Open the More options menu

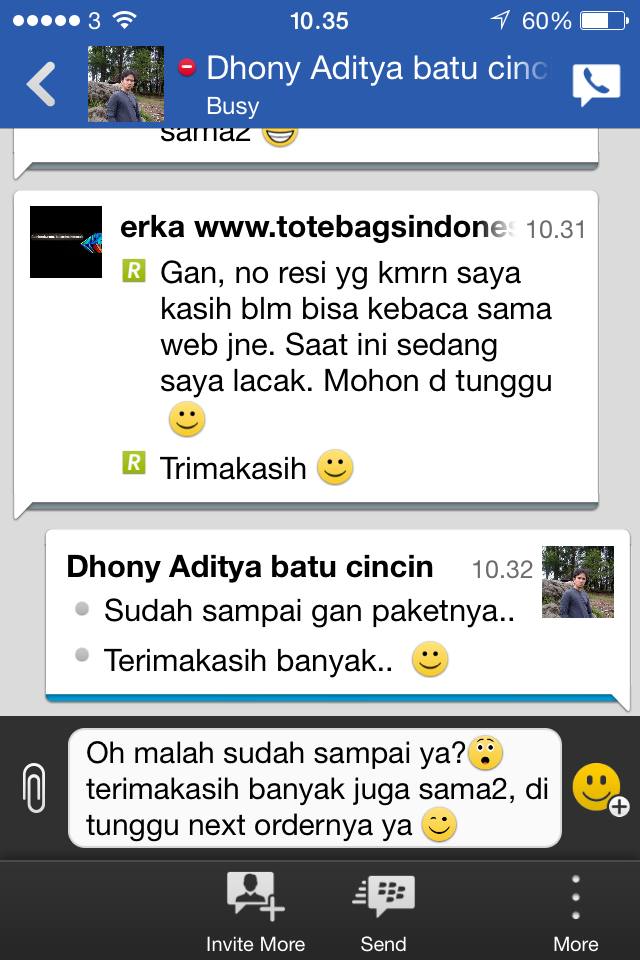click(575, 910)
